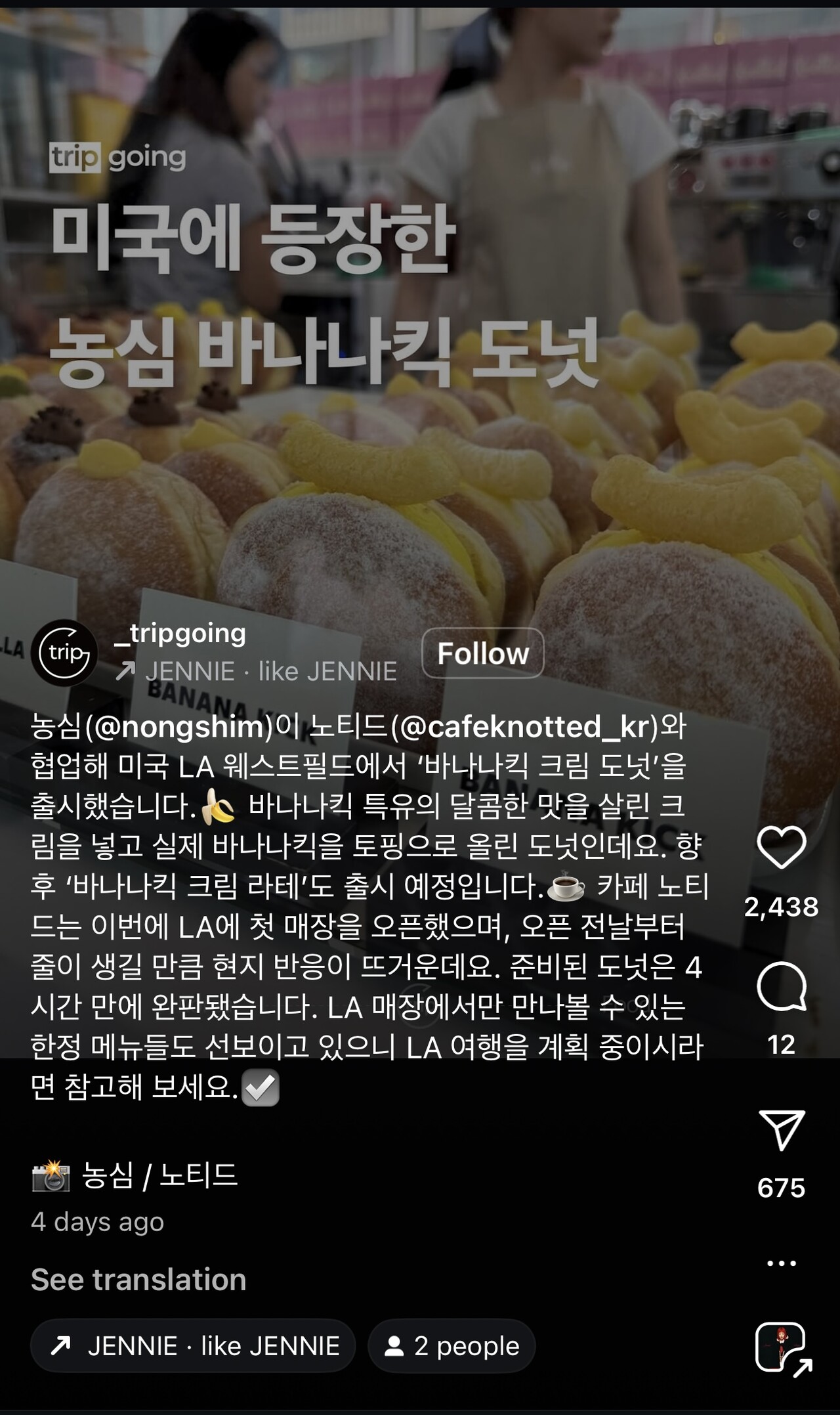View the 2 people tagged chip
840x1415 pixels.
[x=451, y=1345]
